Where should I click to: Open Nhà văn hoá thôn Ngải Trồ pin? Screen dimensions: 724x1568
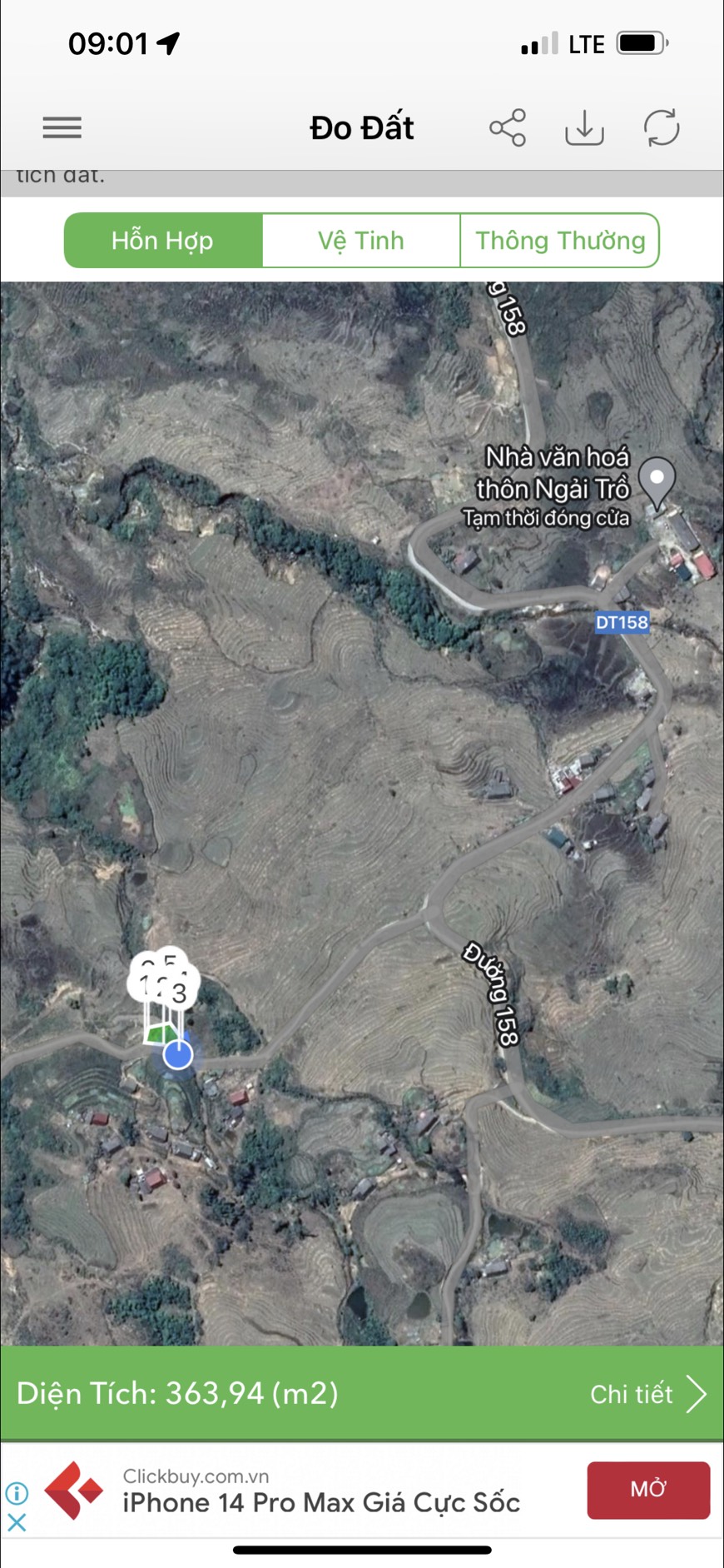coord(657,480)
